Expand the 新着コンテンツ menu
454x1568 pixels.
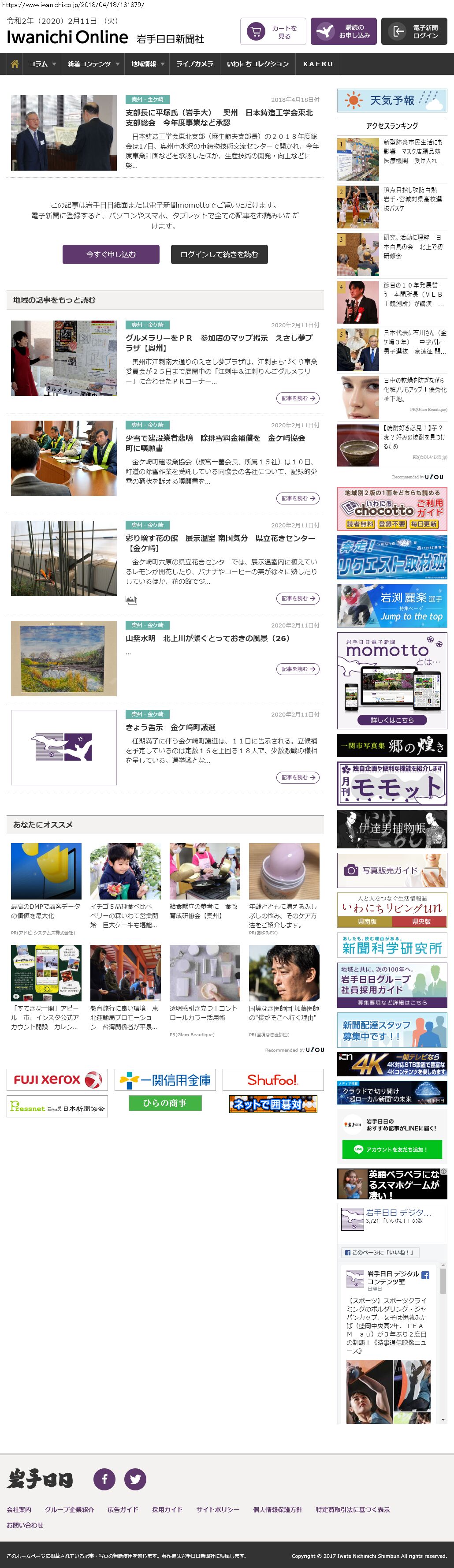tap(93, 64)
